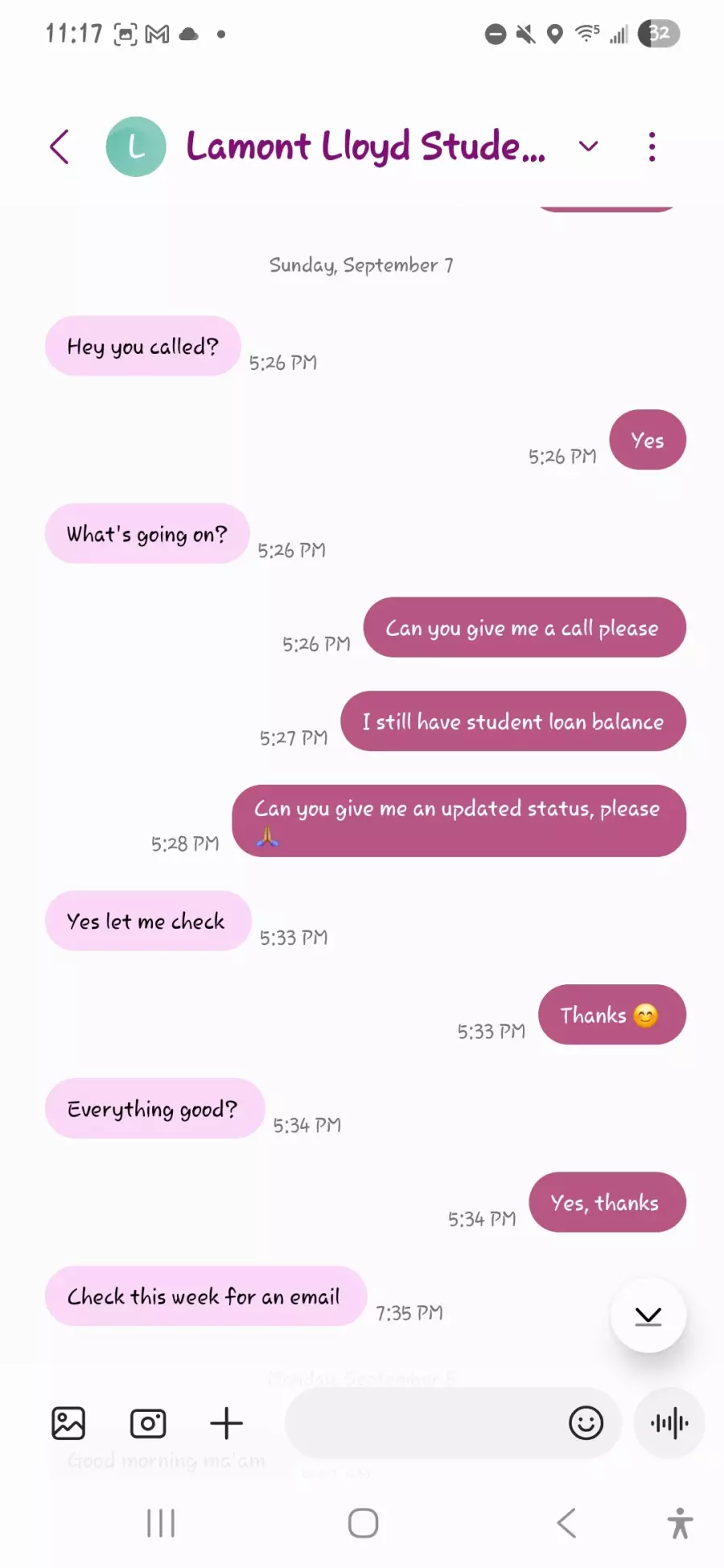
Task: Launch the camera to attach a photo
Action: (148, 1423)
